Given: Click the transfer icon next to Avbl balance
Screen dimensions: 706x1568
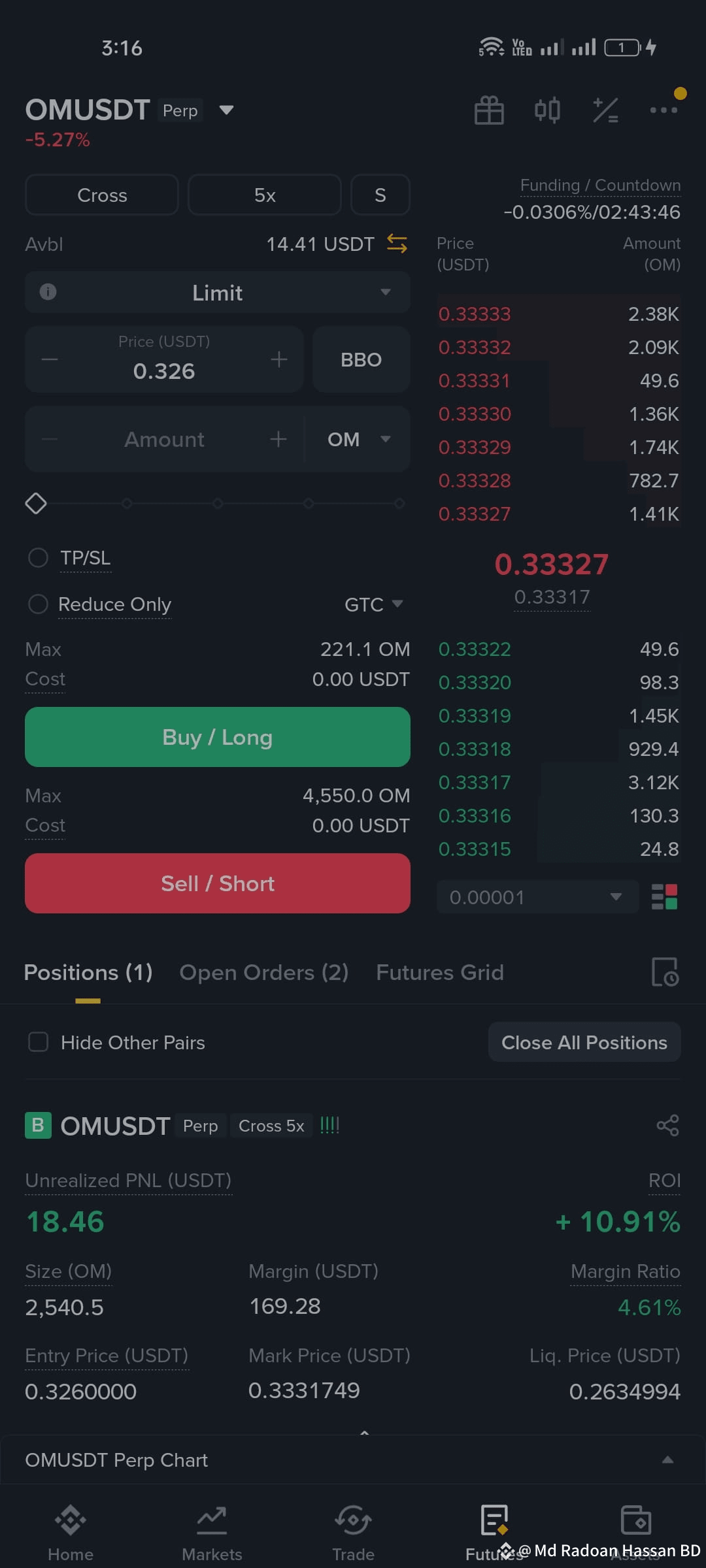Looking at the screenshot, I should coord(397,244).
